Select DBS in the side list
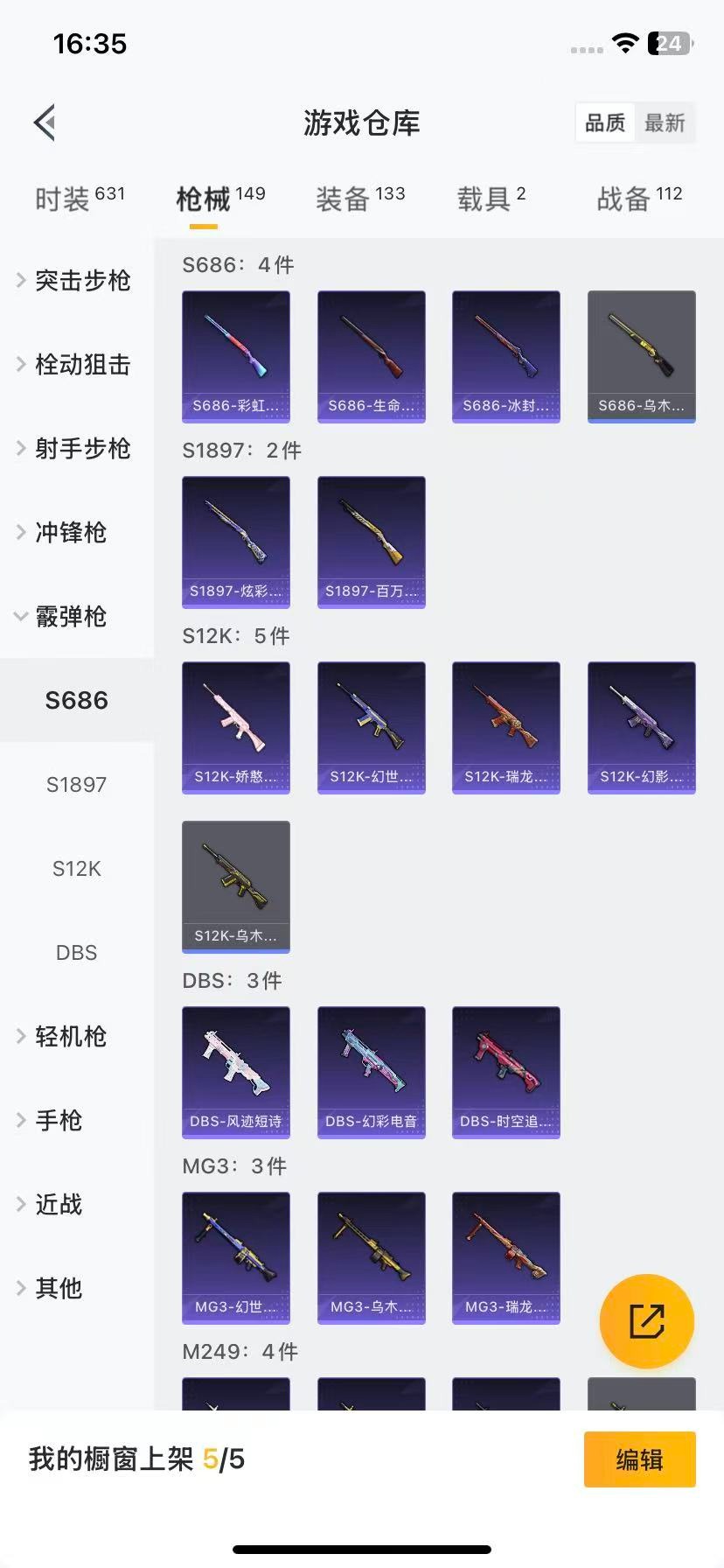Image resolution: width=724 pixels, height=1568 pixels. point(77,952)
